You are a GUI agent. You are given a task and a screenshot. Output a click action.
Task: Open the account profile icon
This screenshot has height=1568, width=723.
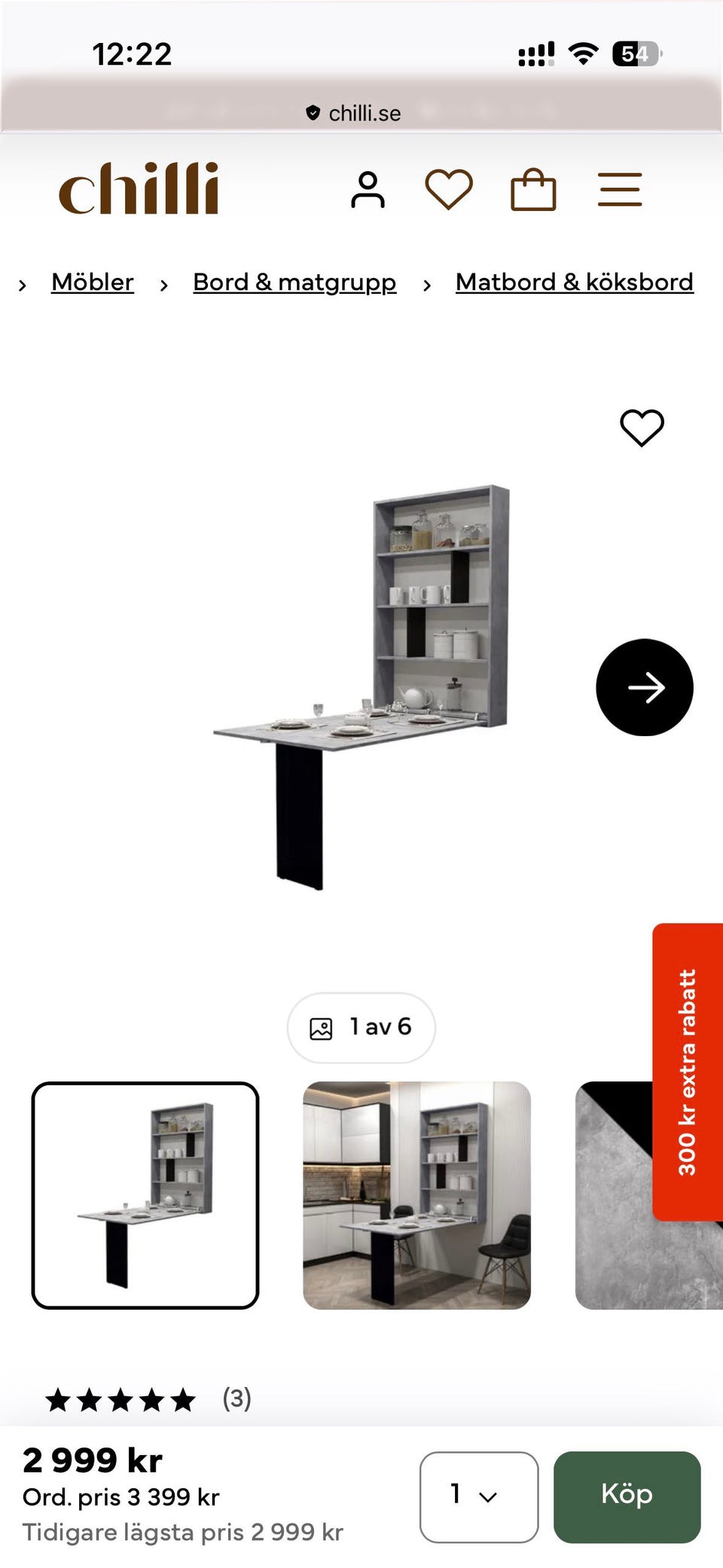pos(368,189)
